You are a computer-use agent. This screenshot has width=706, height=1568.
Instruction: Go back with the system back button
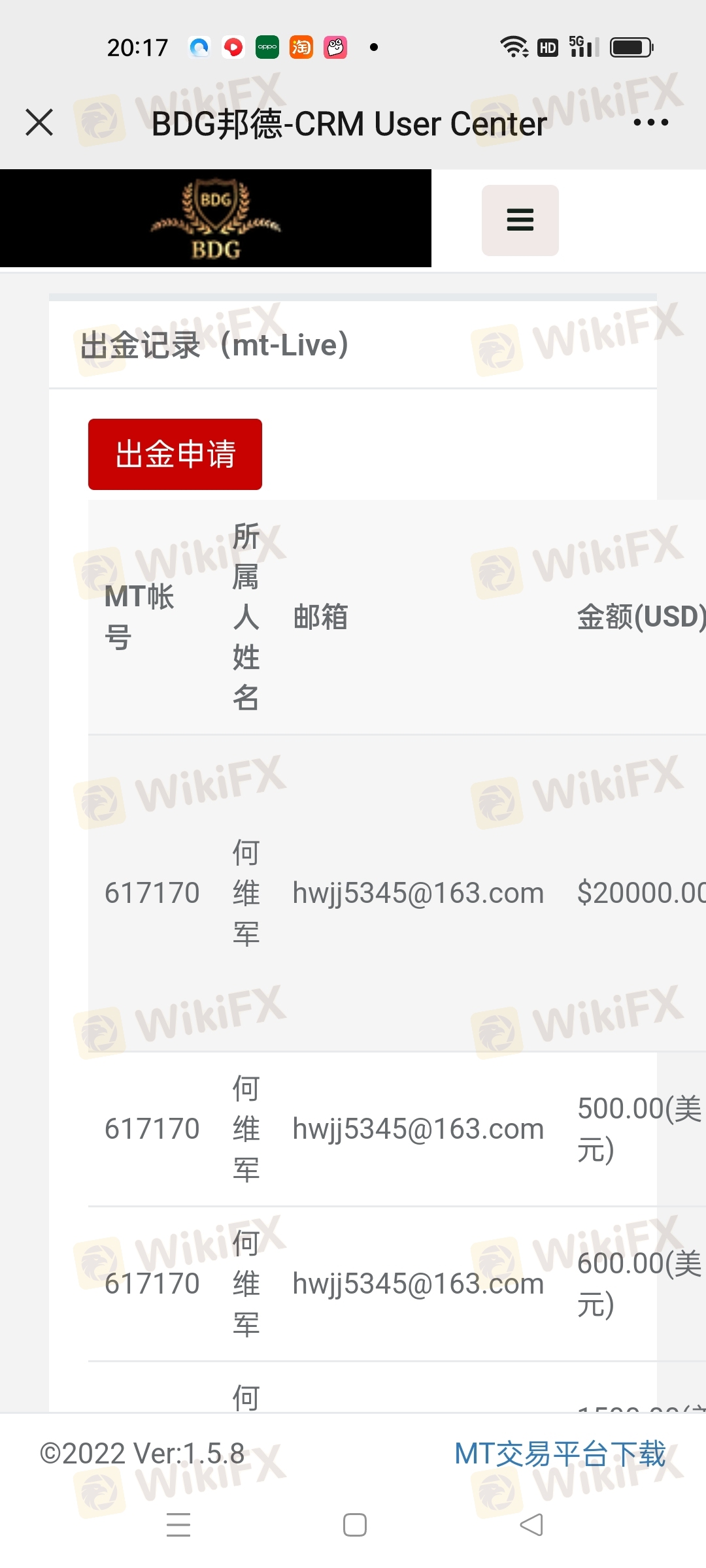click(x=531, y=1525)
